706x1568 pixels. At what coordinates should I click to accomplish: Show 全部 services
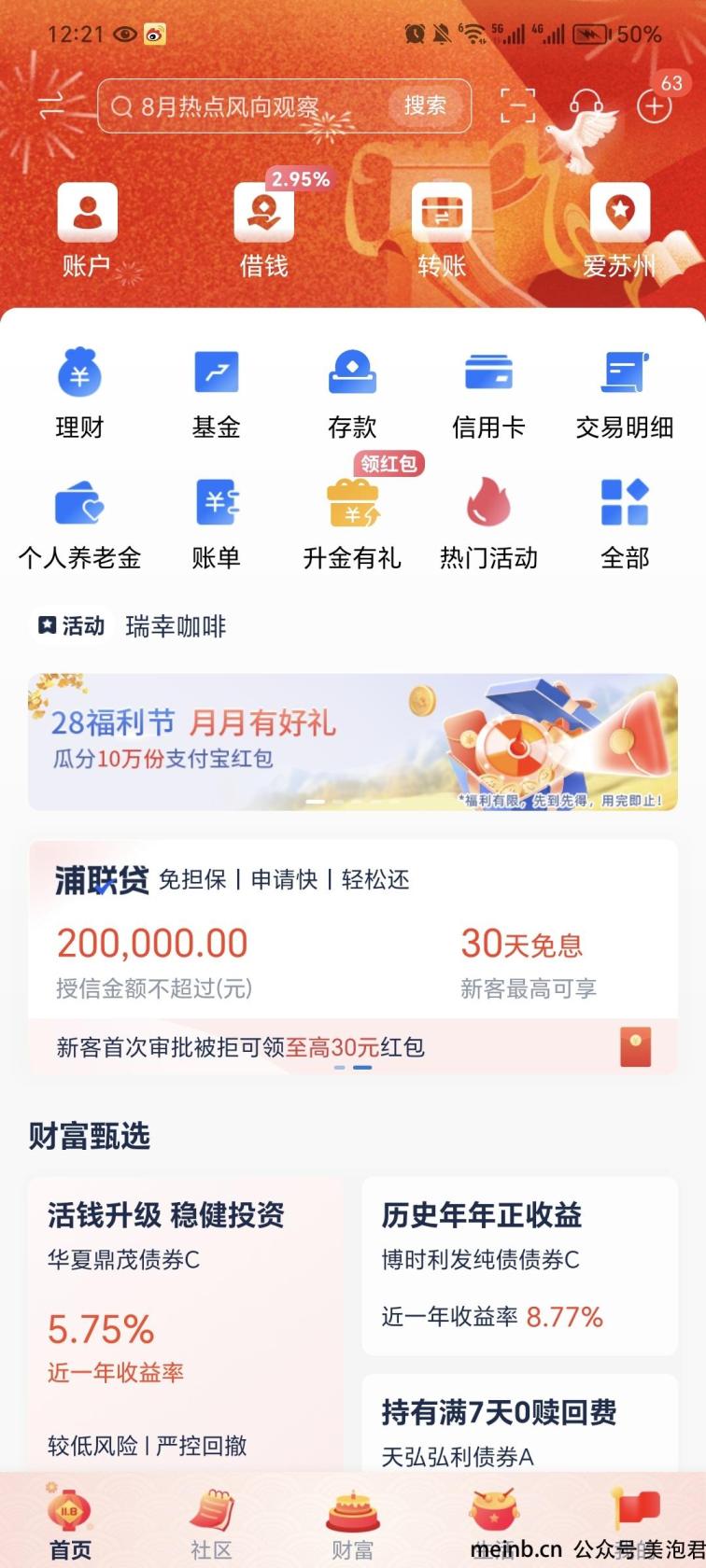click(x=624, y=524)
